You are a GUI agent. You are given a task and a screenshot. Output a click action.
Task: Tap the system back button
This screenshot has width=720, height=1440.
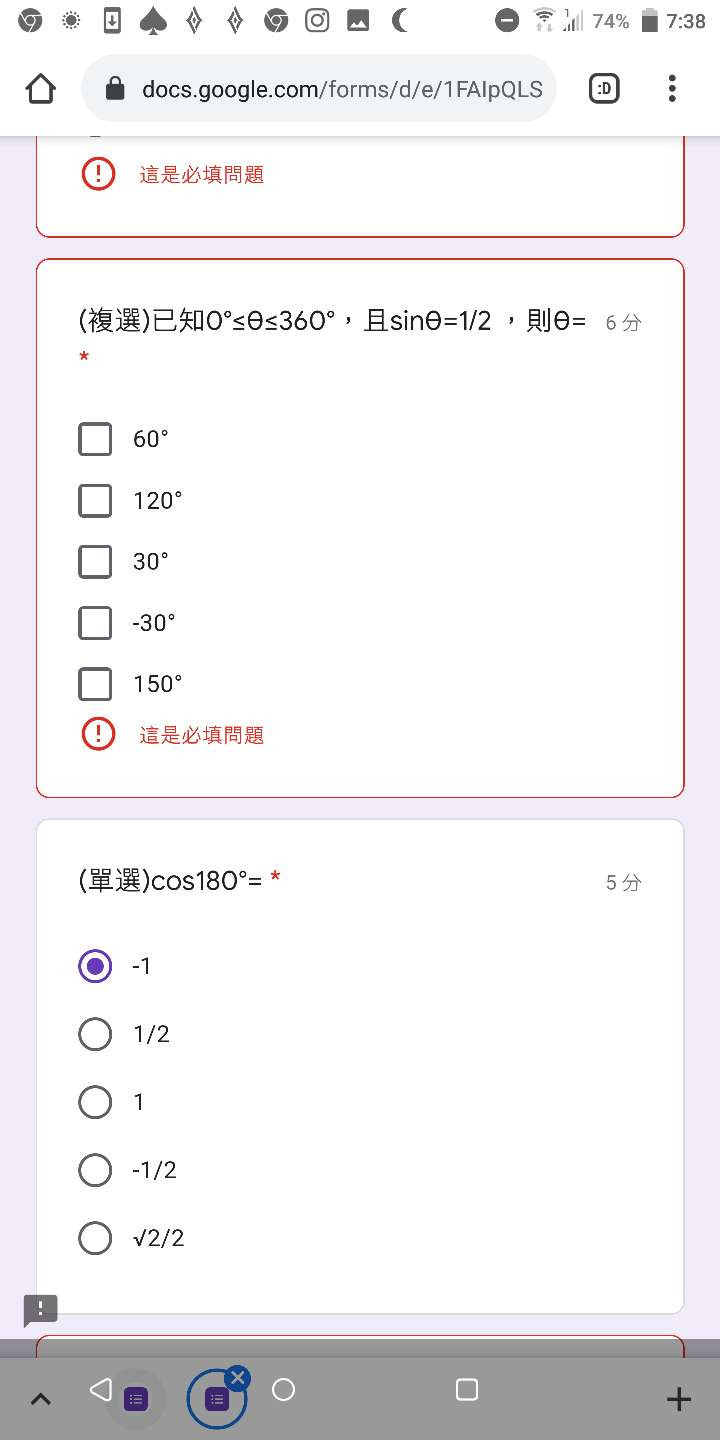[100, 1389]
